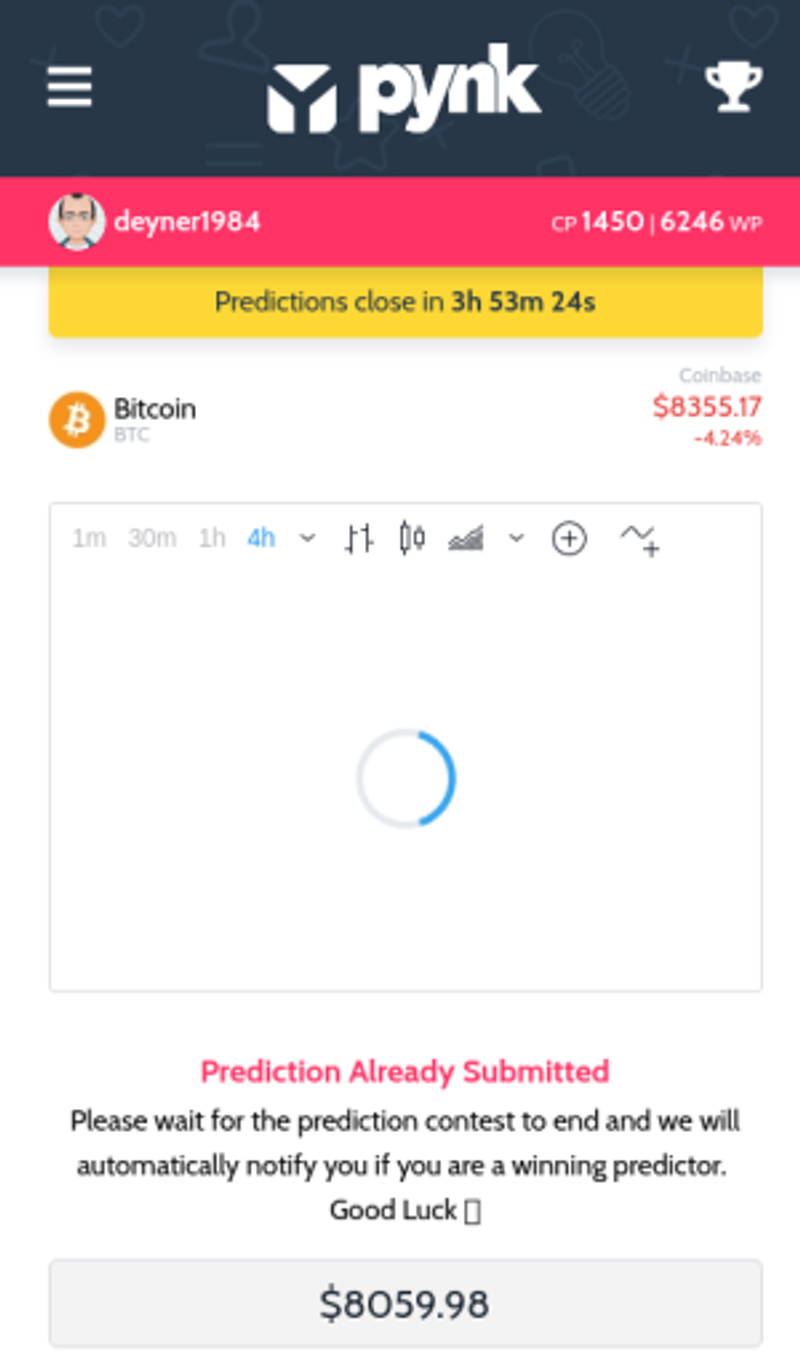Image resolution: width=800 pixels, height=1371 pixels.
Task: Open the hamburger menu
Action: (69, 87)
